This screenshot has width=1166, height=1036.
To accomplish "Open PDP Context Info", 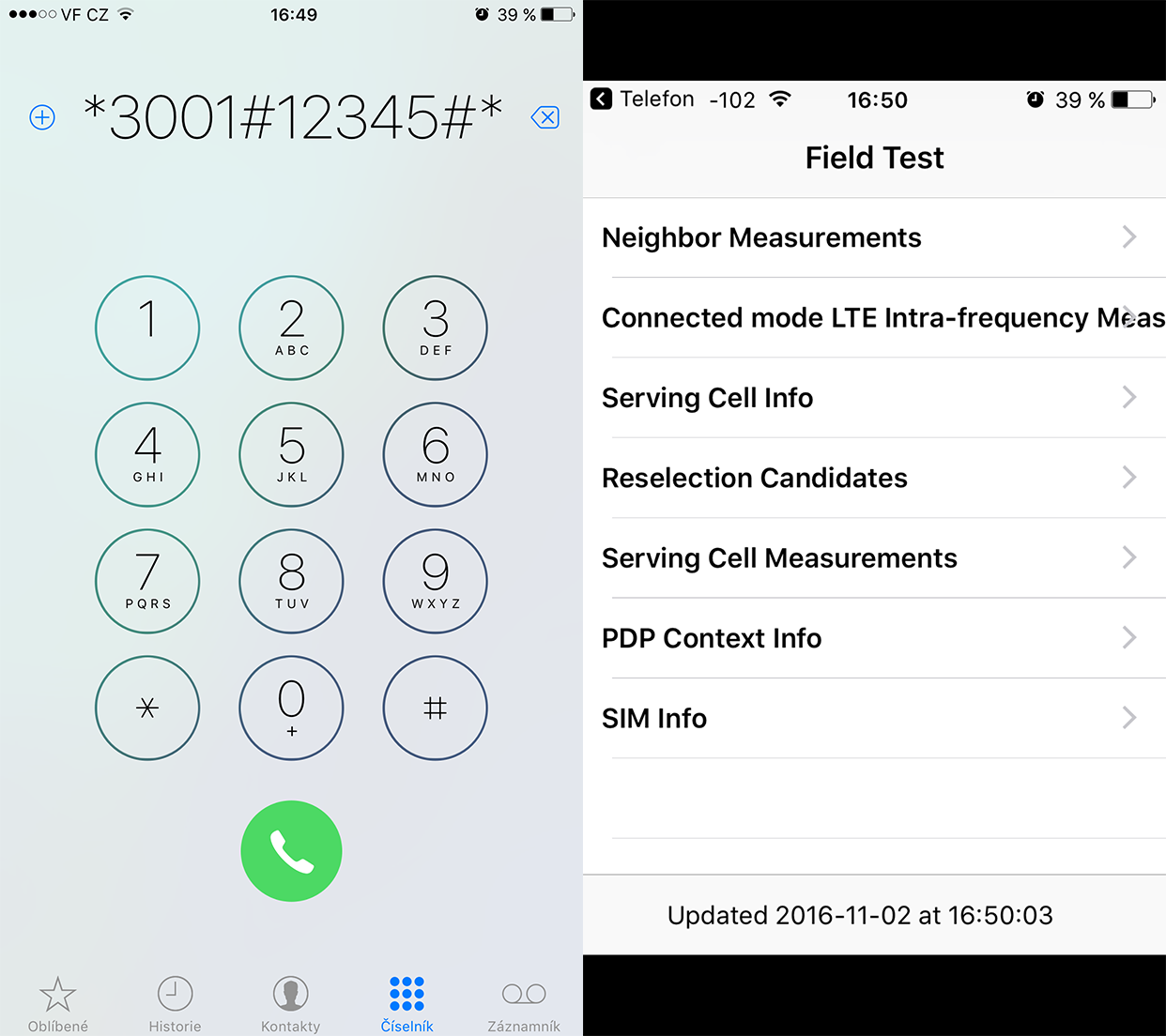I will tap(873, 638).
